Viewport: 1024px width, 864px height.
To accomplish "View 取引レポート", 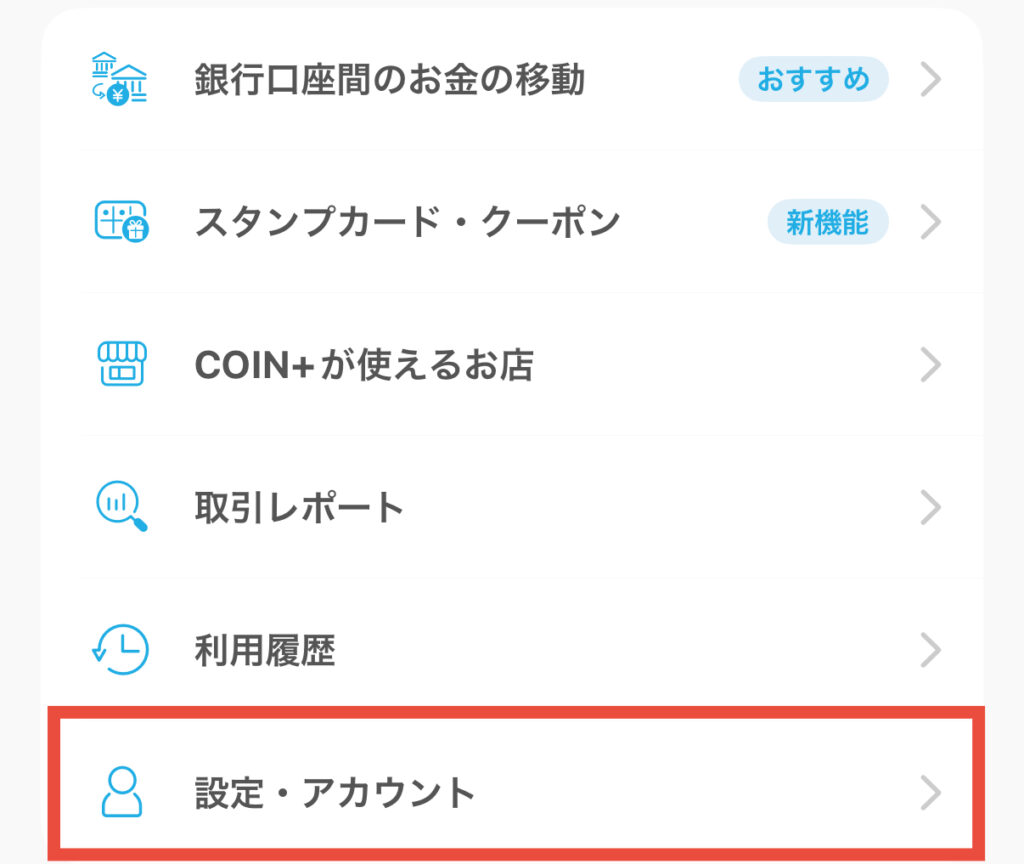I will pyautogui.click(x=299, y=508).
